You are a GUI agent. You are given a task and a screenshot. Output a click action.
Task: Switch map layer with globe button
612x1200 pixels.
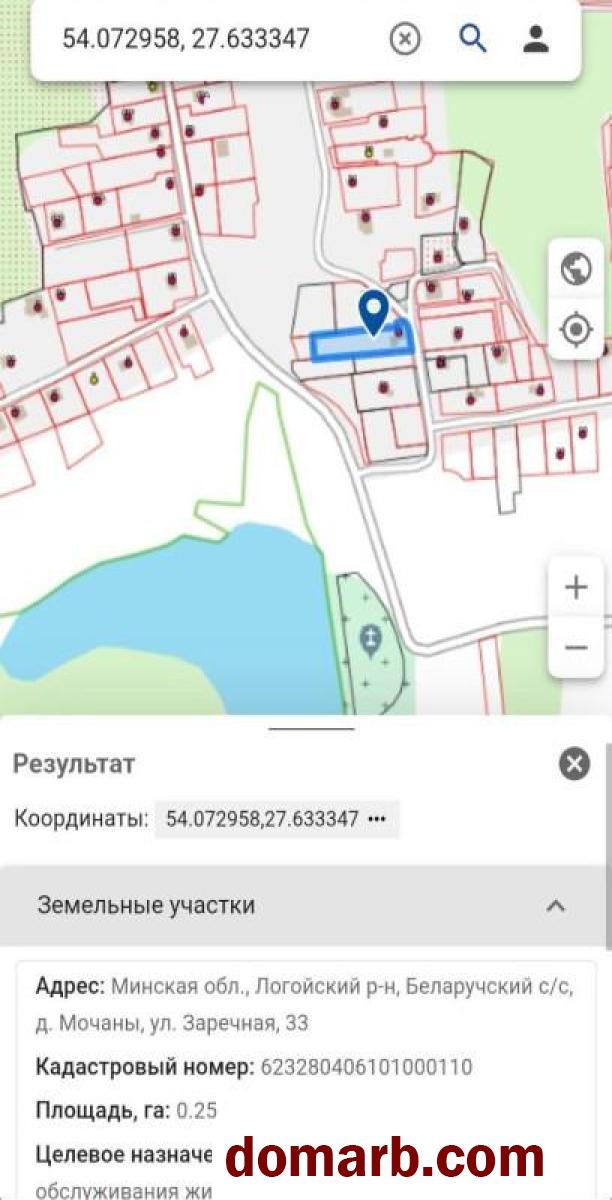pos(576,268)
